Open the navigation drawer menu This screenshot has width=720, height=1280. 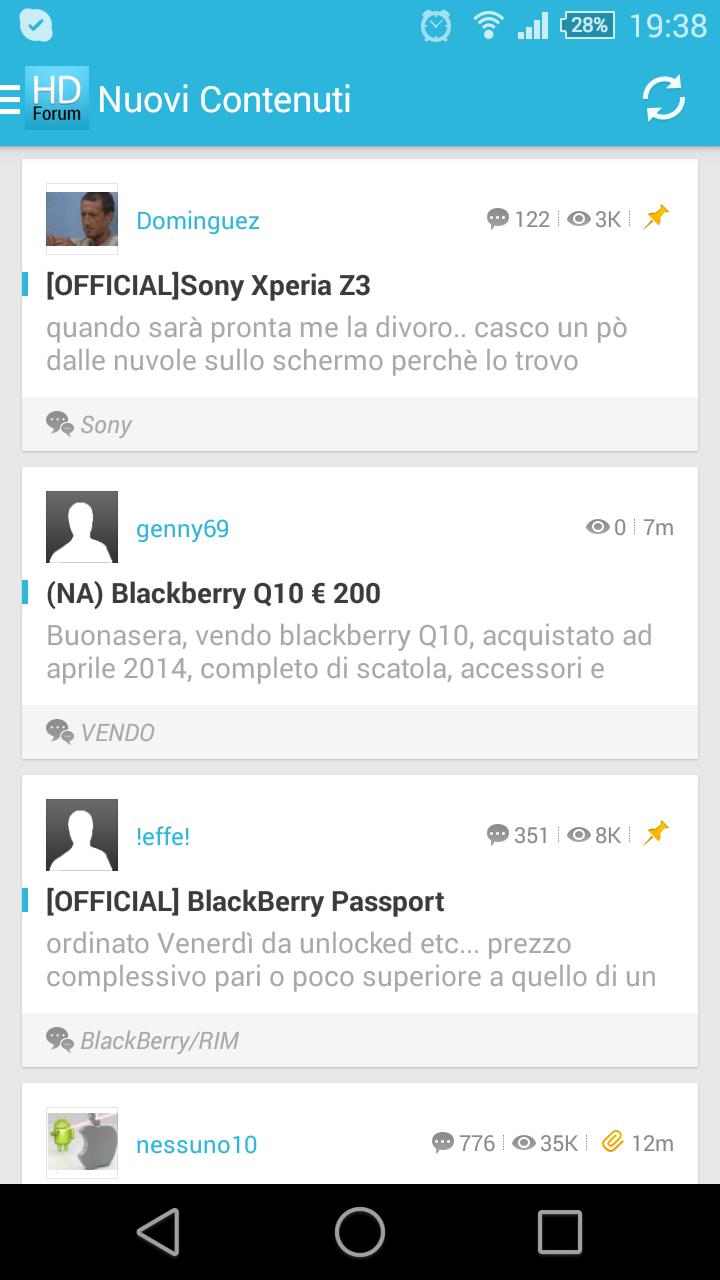pos(11,97)
